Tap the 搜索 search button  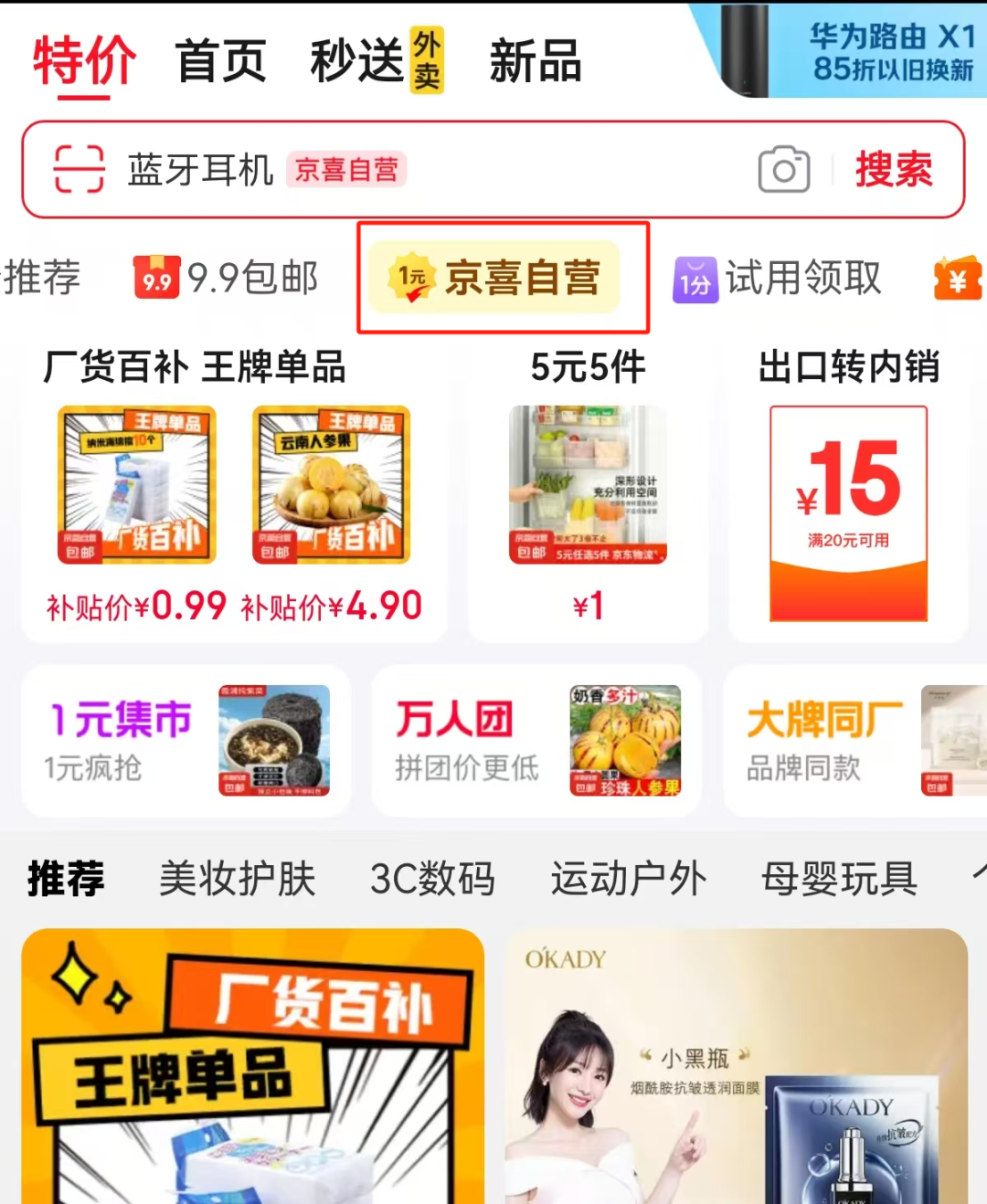click(x=894, y=170)
